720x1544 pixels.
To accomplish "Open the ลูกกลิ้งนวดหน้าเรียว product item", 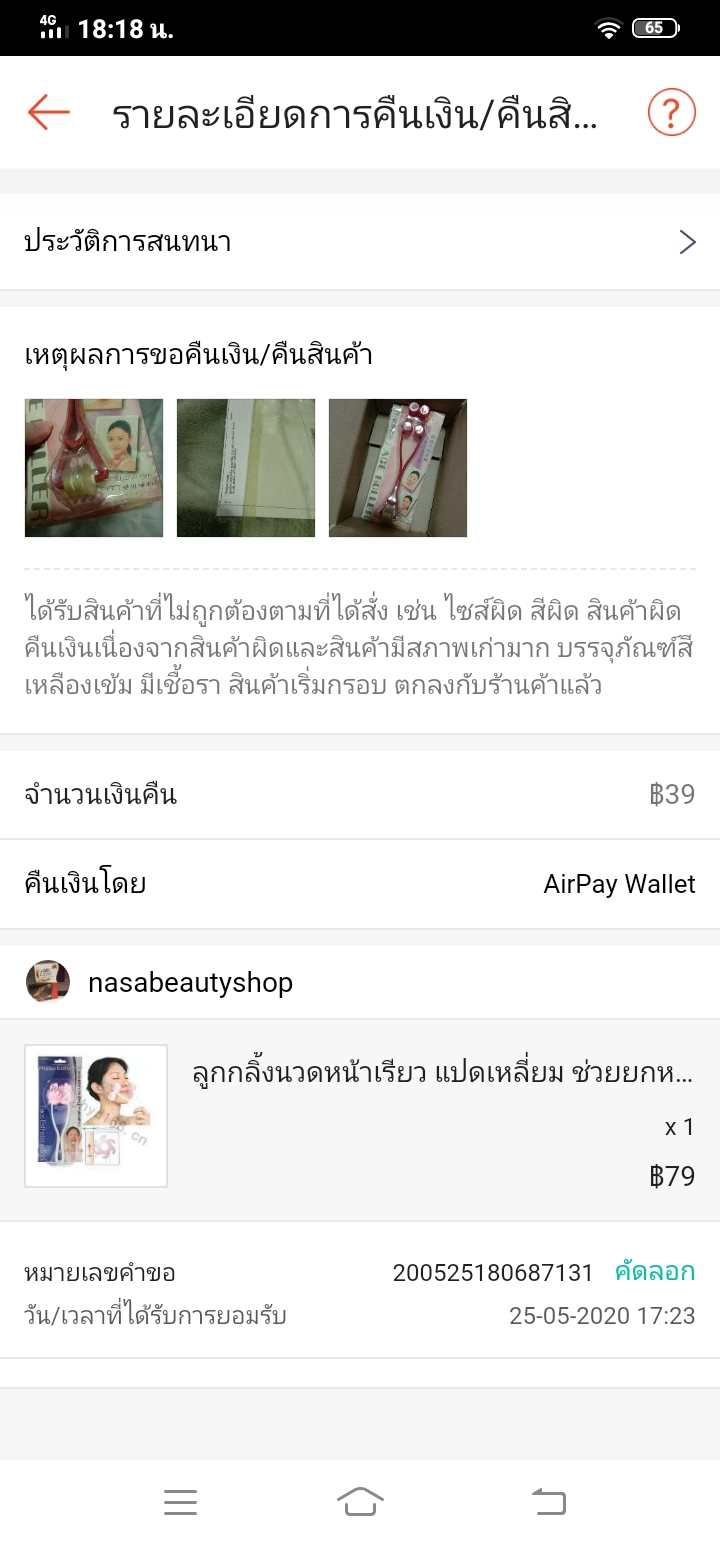I will pos(360,1118).
